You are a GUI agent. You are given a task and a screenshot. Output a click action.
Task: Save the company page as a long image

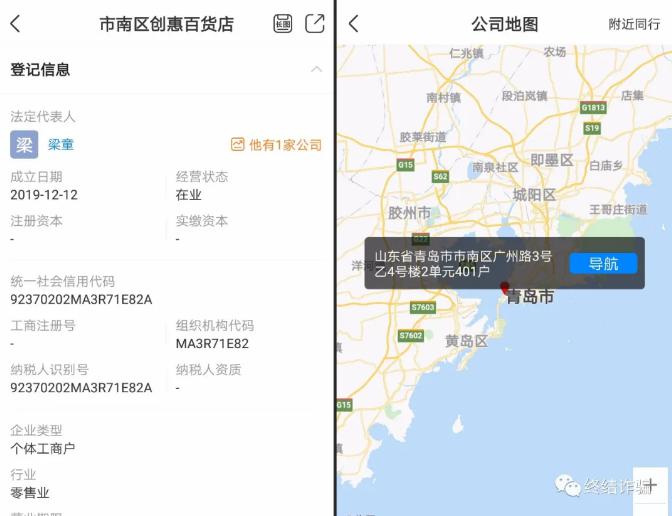coord(283,24)
